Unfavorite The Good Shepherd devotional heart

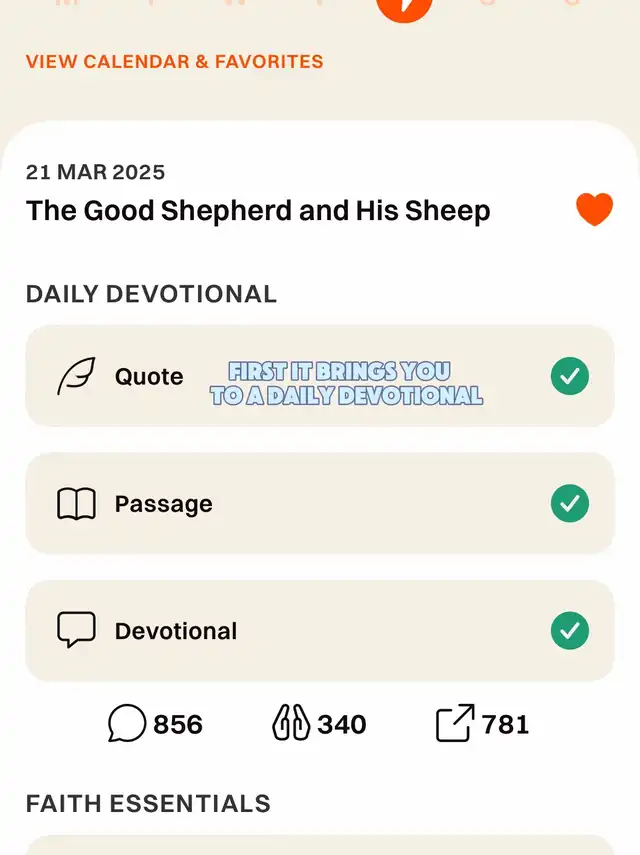(x=594, y=210)
